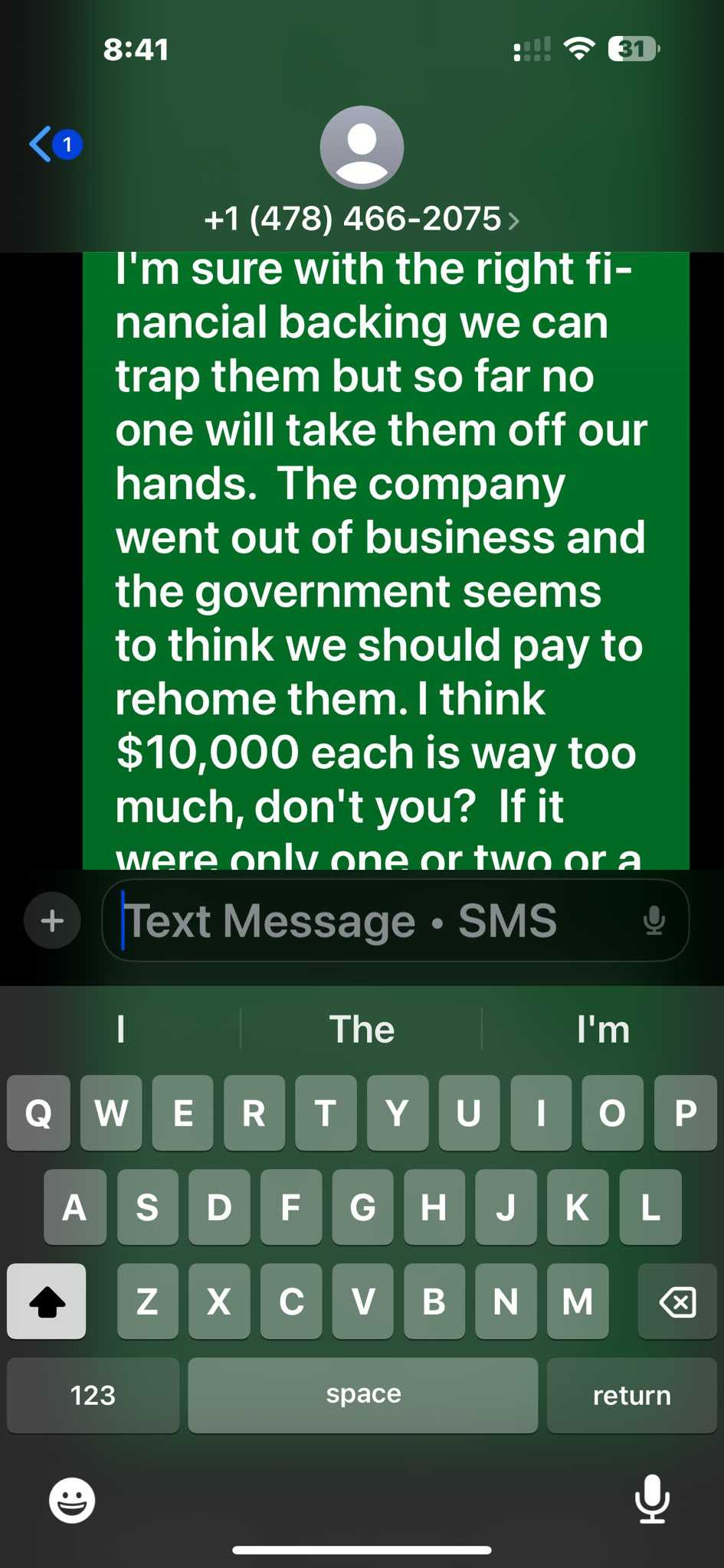The height and width of the screenshot is (1568, 724).
Task: Insert the suggestion "I'm"
Action: (x=603, y=1029)
